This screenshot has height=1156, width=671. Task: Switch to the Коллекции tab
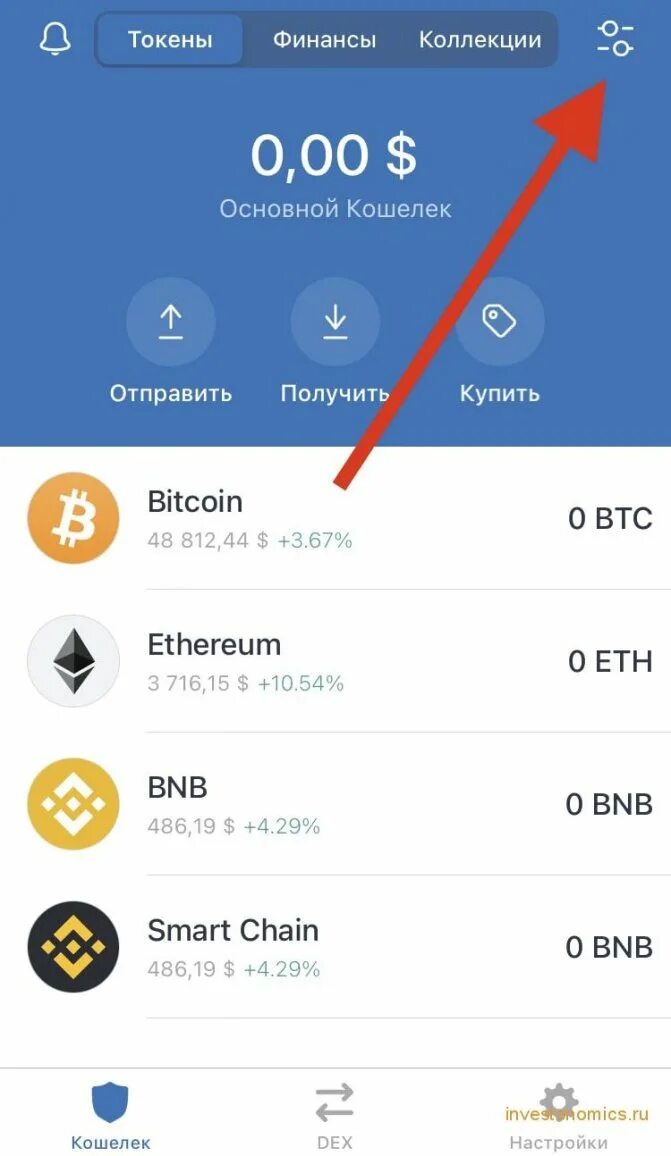pyautogui.click(x=480, y=39)
